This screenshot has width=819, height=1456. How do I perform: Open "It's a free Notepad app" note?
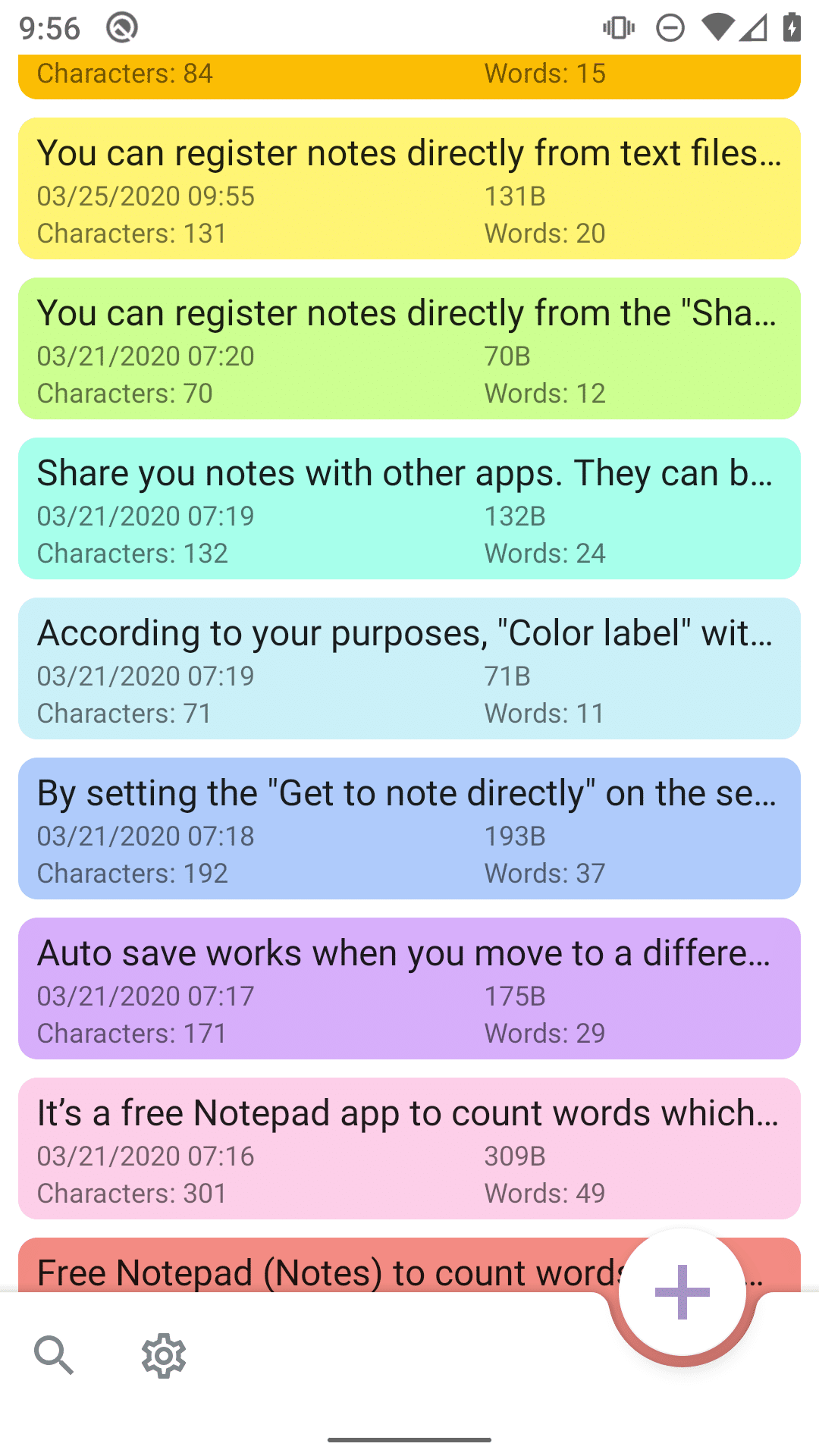point(409,1148)
